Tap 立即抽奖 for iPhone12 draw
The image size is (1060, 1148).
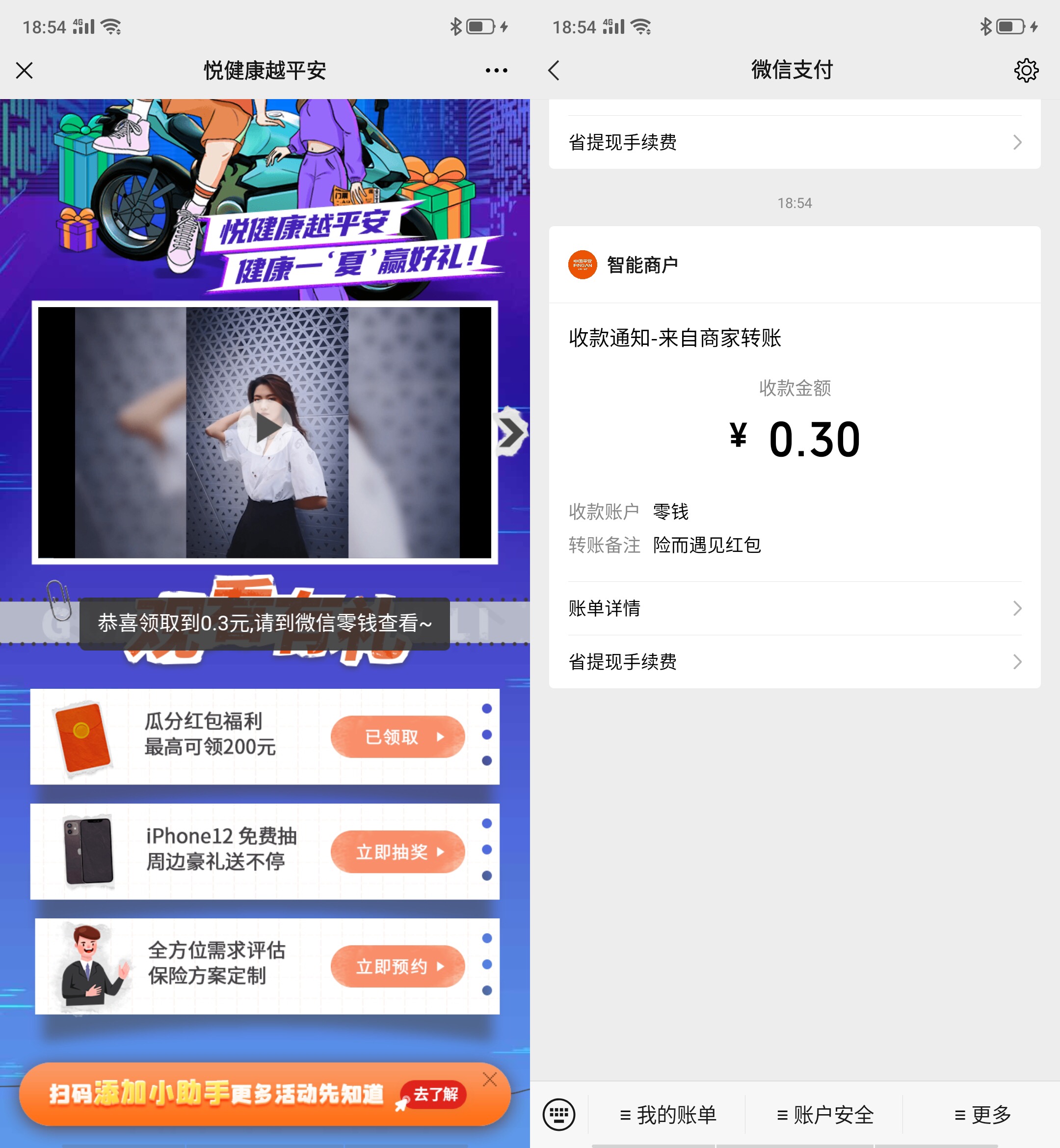tap(397, 852)
